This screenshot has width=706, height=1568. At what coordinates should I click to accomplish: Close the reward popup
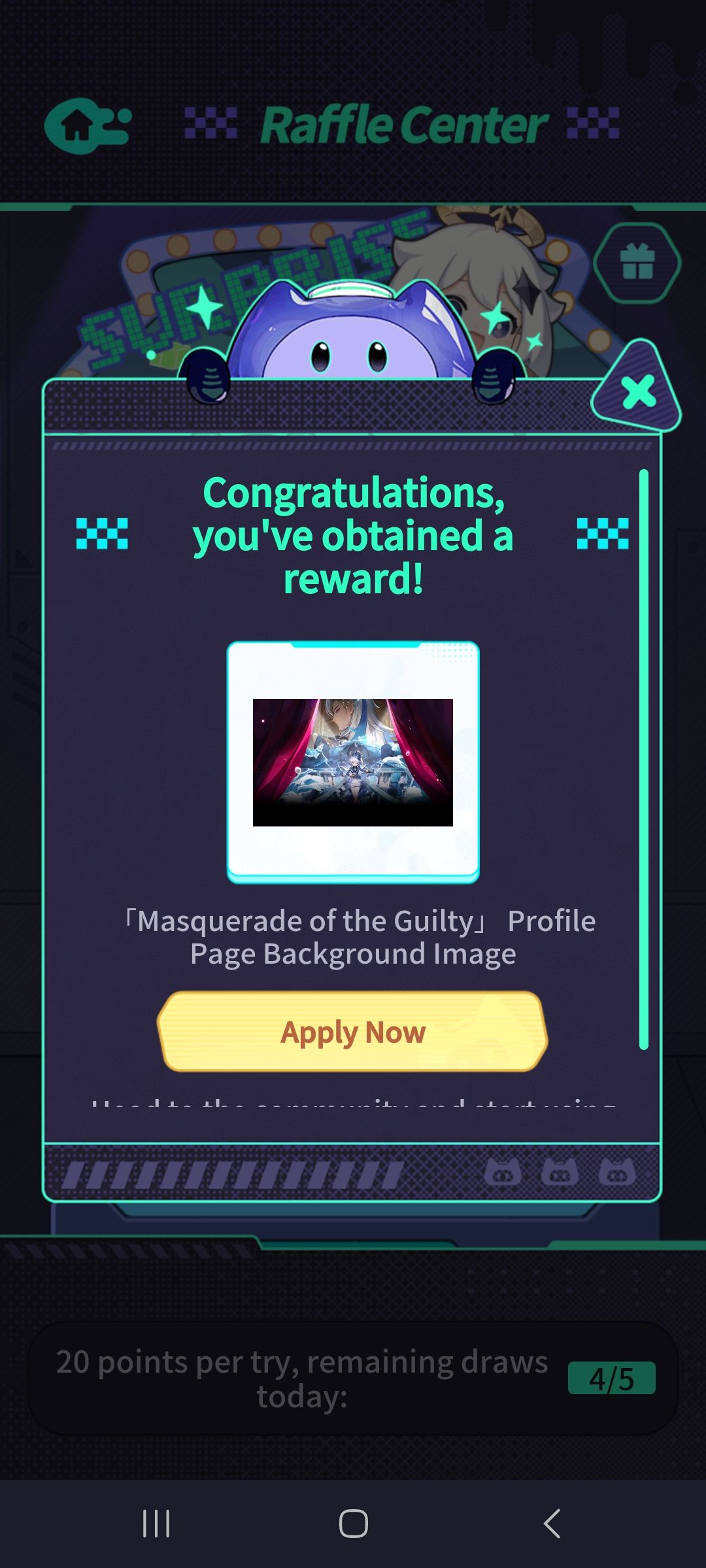point(637,392)
